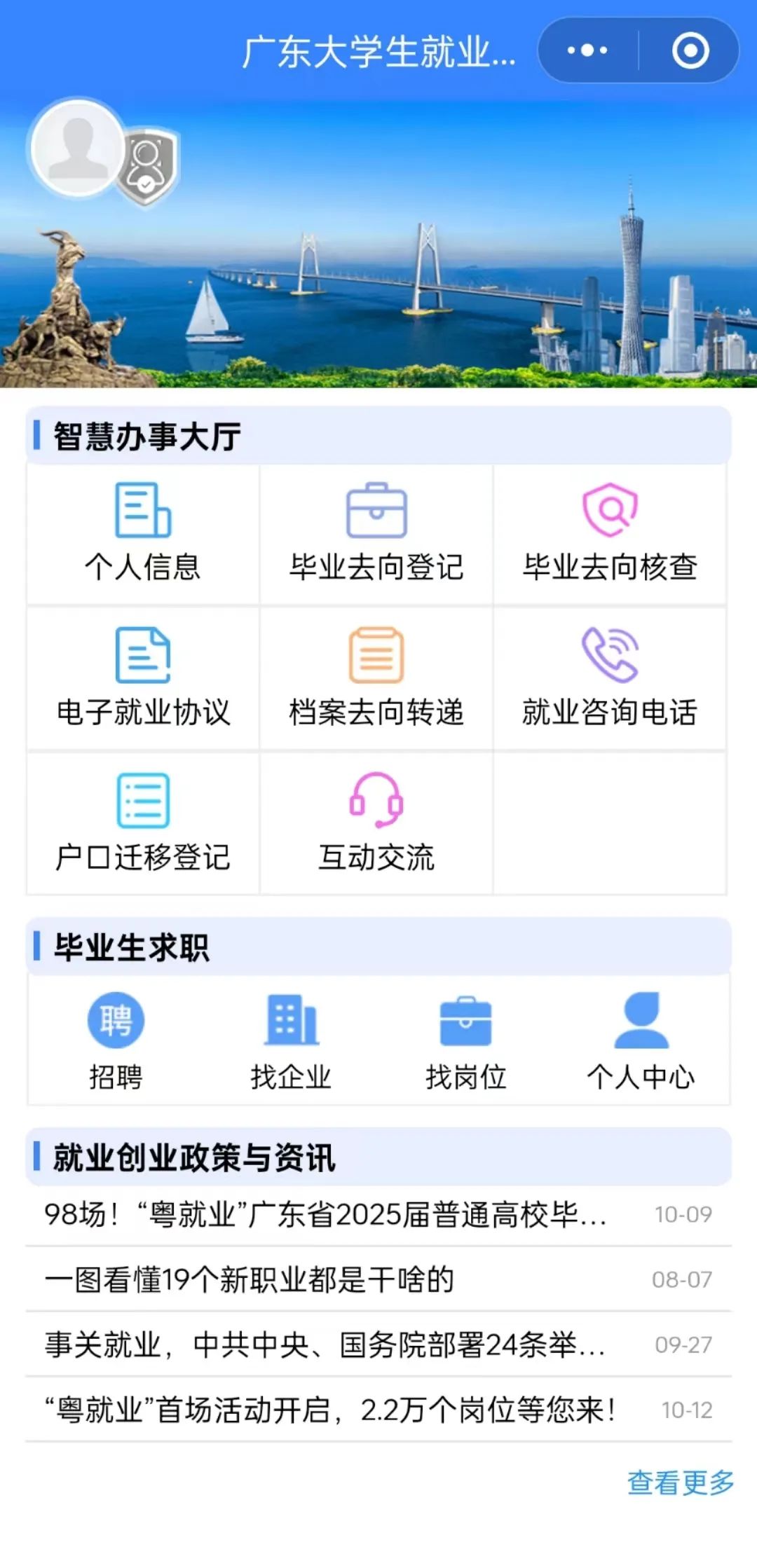
Task: Open the 招聘 section
Action: click(116, 1040)
